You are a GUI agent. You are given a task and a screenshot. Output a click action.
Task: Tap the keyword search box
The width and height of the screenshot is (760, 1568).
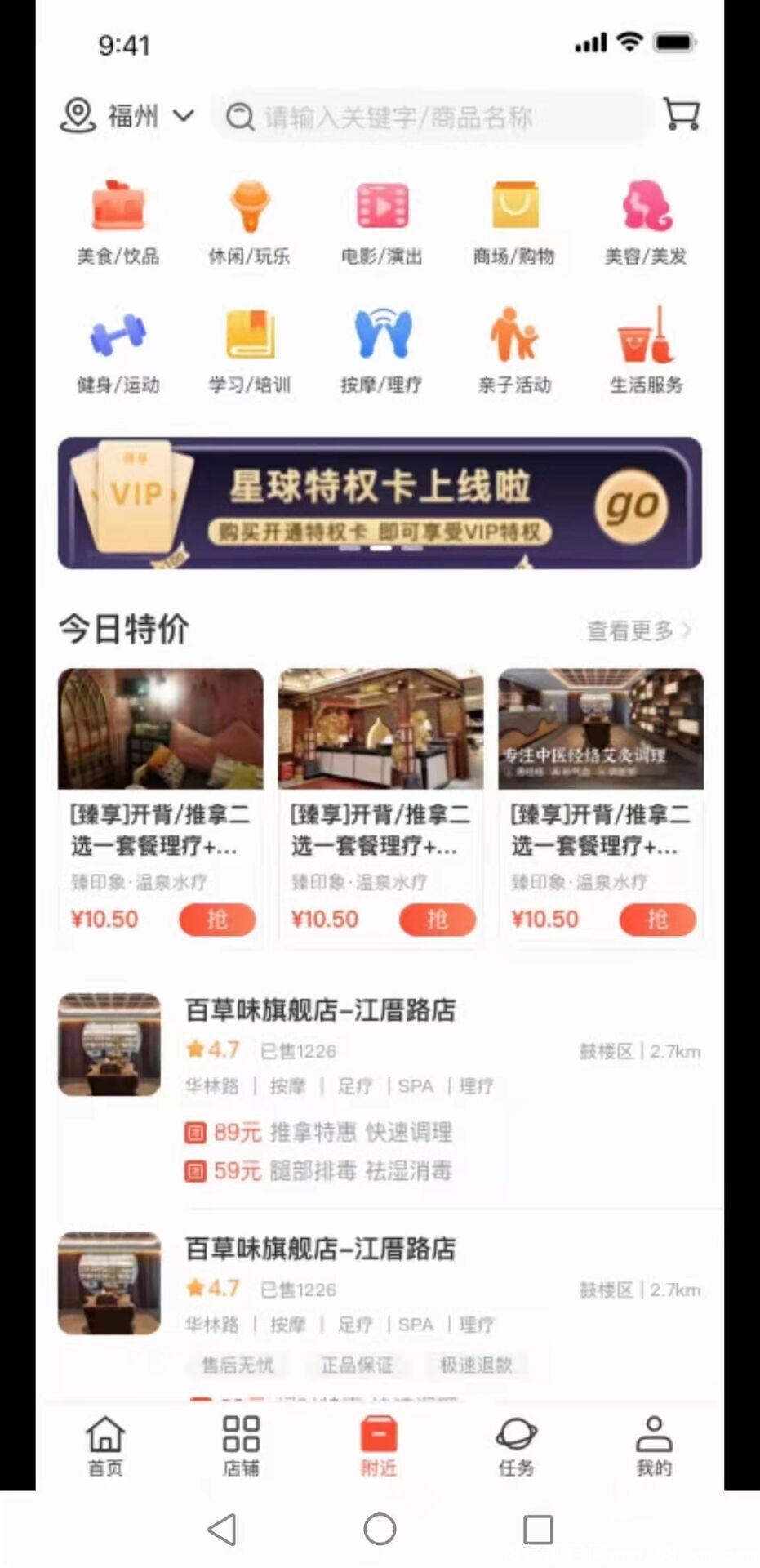433,117
